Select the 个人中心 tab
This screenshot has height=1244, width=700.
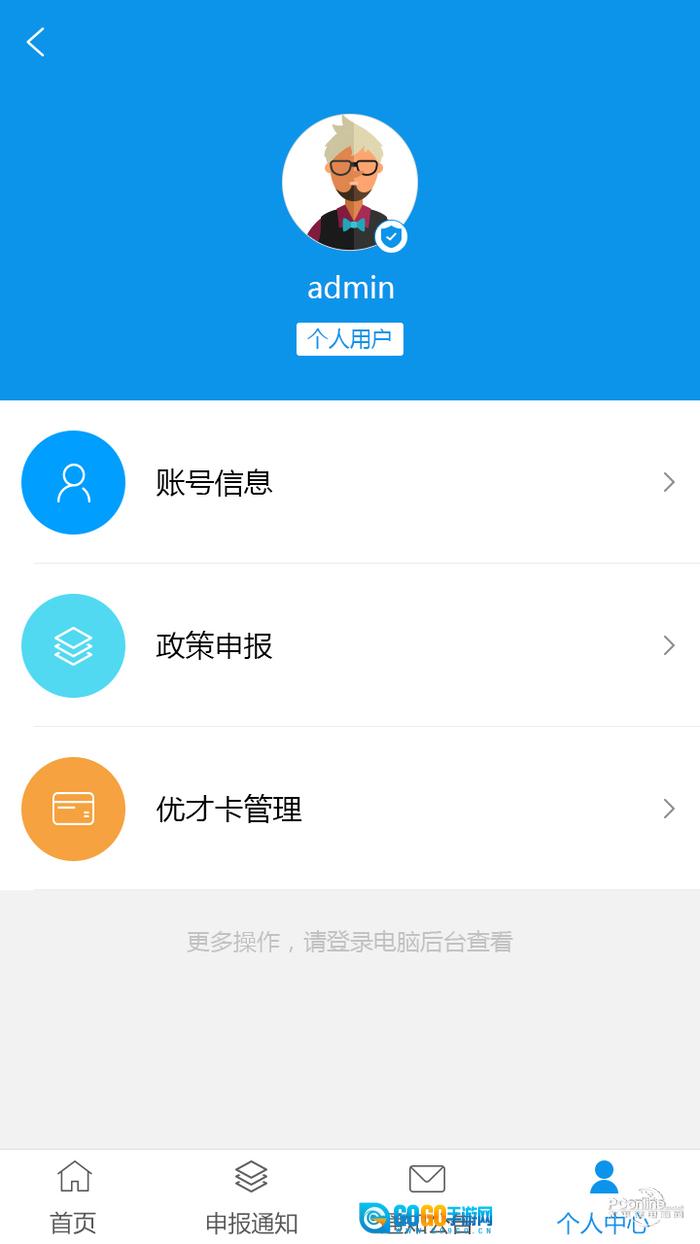point(603,1197)
